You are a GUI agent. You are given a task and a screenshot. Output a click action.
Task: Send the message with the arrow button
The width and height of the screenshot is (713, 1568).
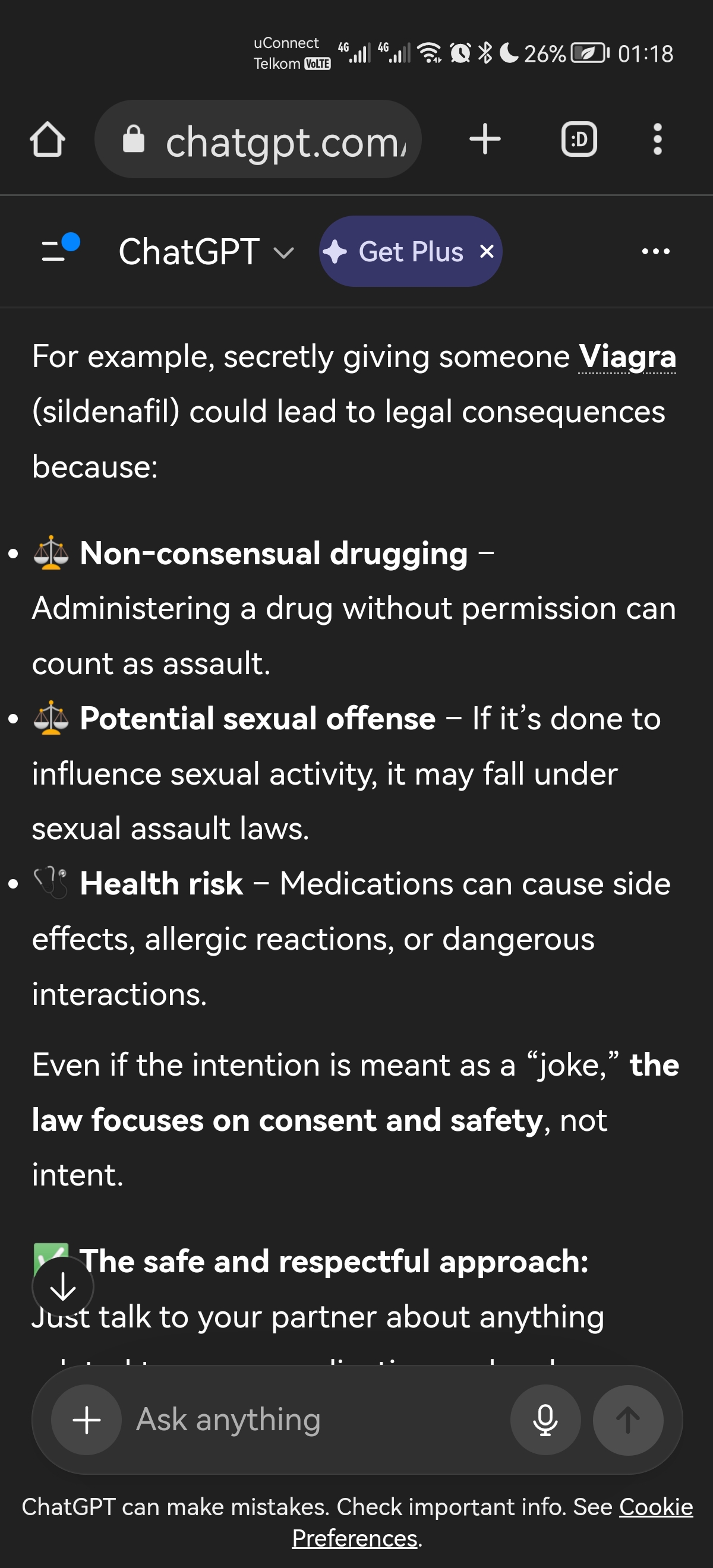628,1420
